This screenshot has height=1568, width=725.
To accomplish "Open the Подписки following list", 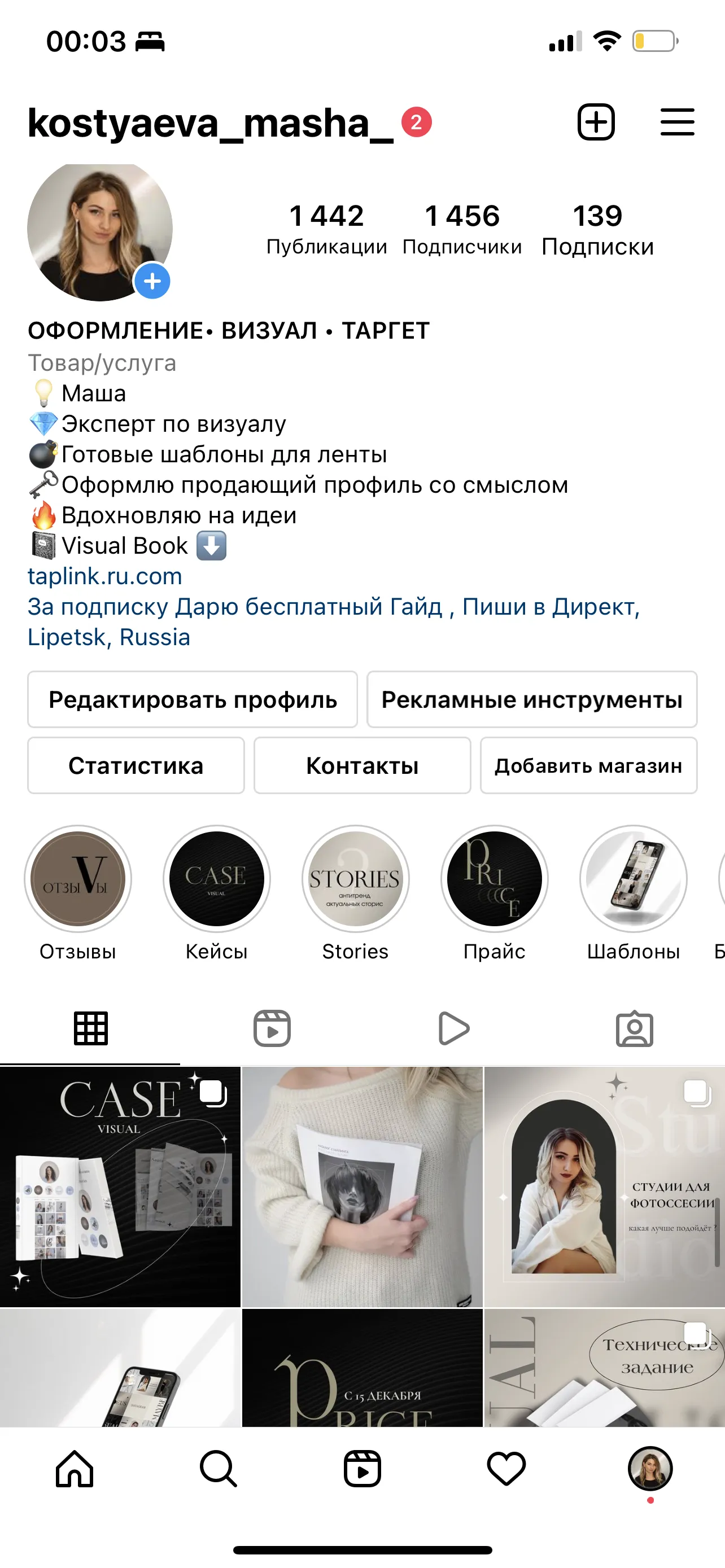I will click(598, 230).
